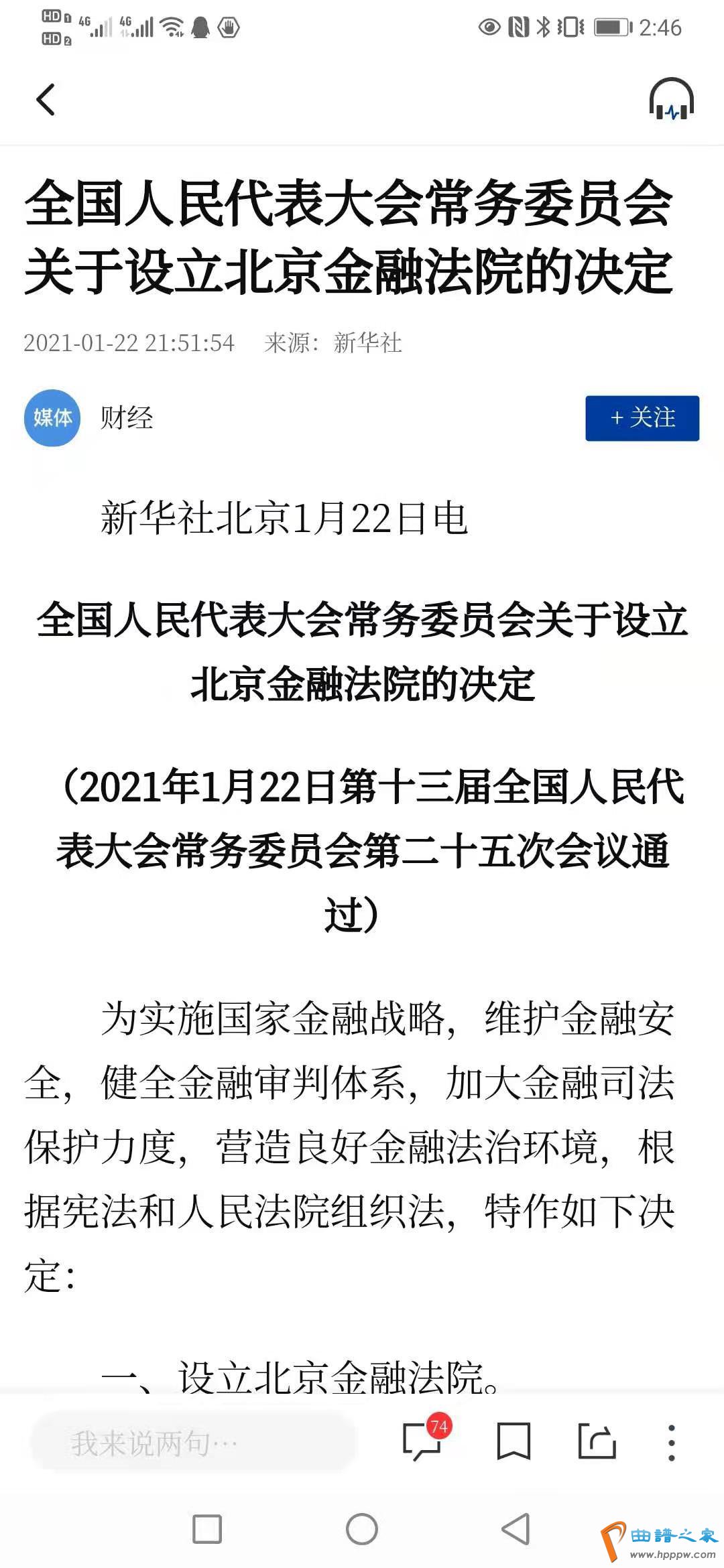This screenshot has width=724, height=1568.
Task: Share this article
Action: coord(597,1441)
